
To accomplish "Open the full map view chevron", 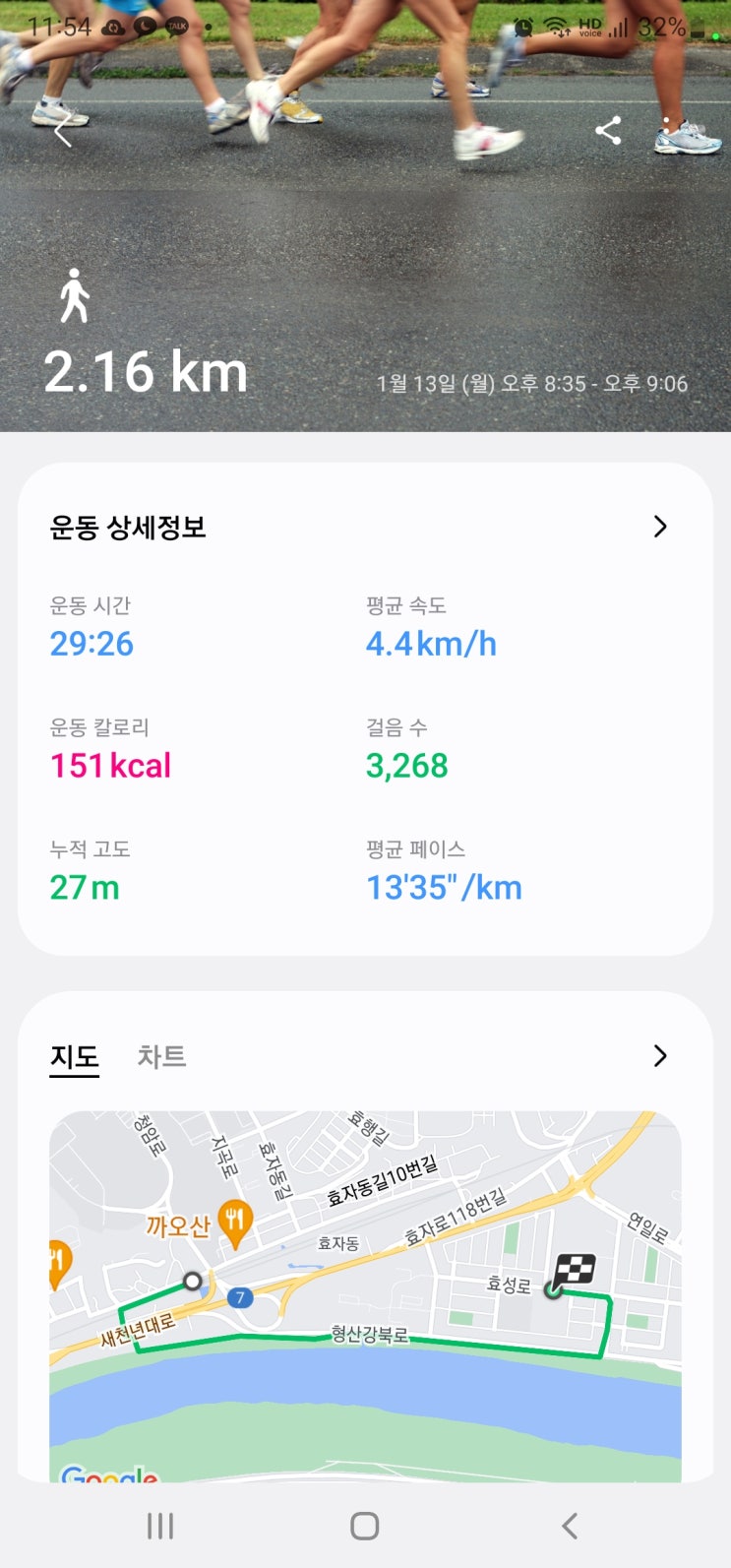I will (660, 1056).
